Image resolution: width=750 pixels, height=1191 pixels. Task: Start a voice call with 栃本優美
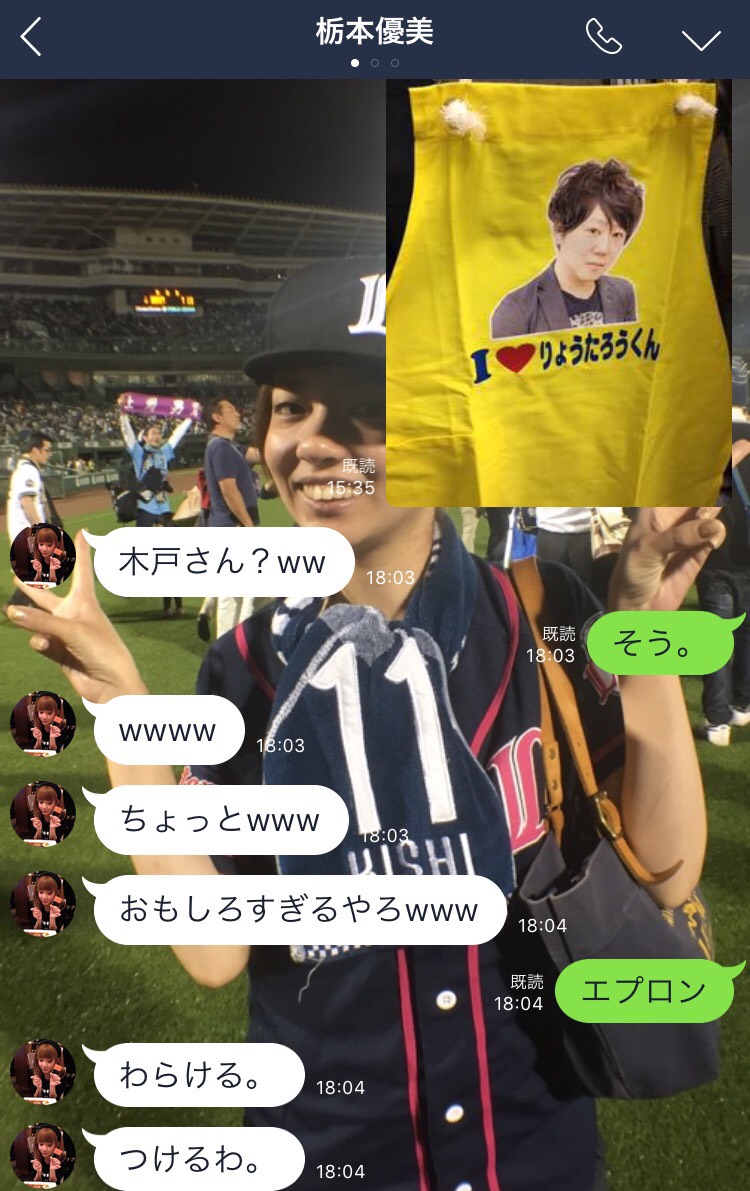click(x=603, y=38)
